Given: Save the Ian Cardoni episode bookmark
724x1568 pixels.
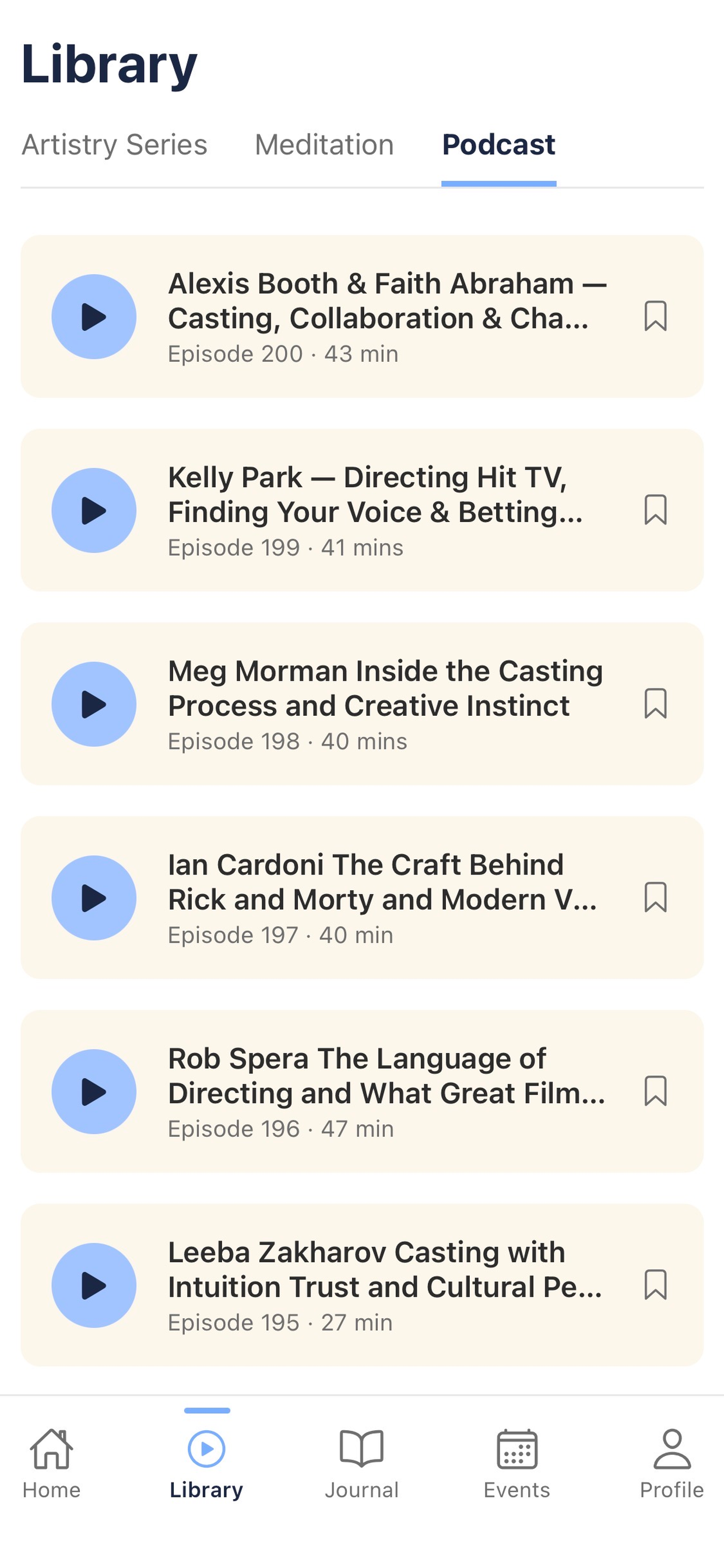Looking at the screenshot, I should click(x=655, y=897).
